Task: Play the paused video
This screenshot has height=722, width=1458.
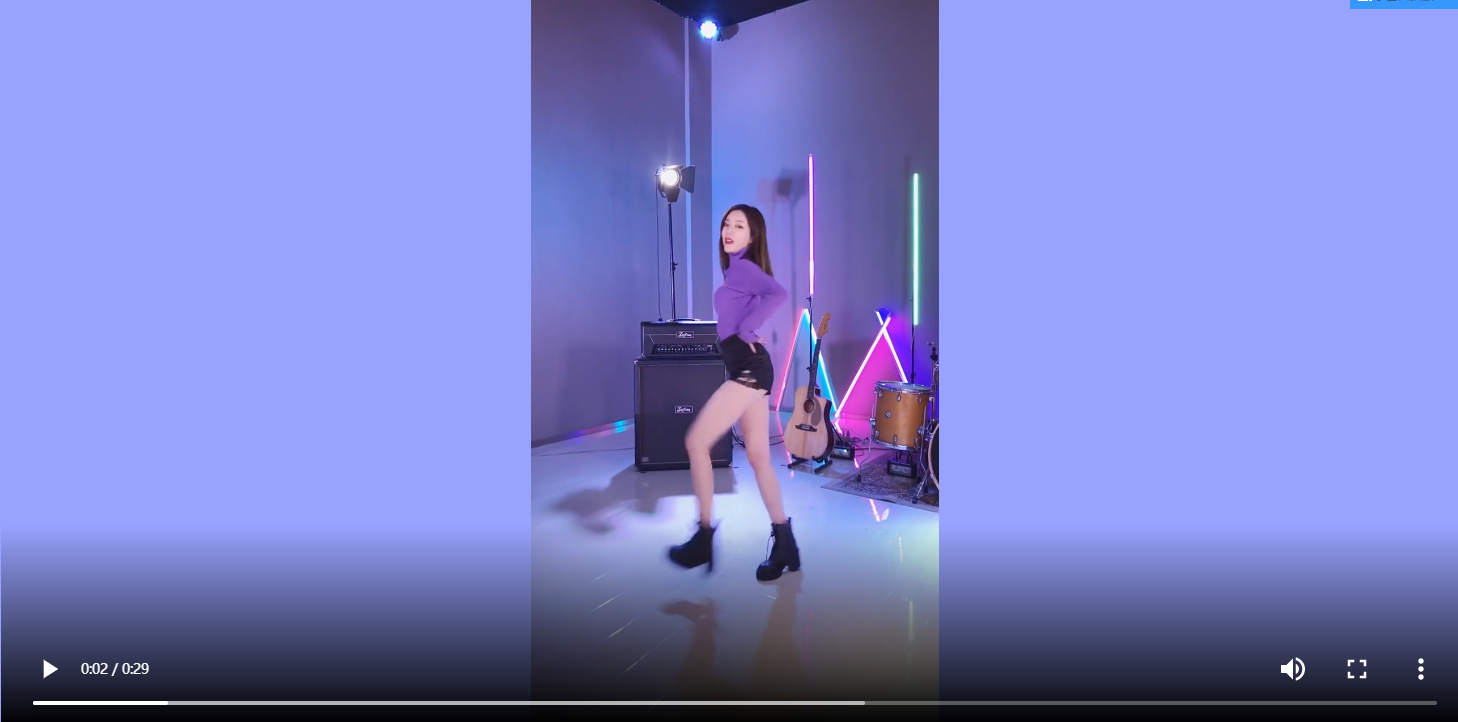Action: [x=49, y=669]
